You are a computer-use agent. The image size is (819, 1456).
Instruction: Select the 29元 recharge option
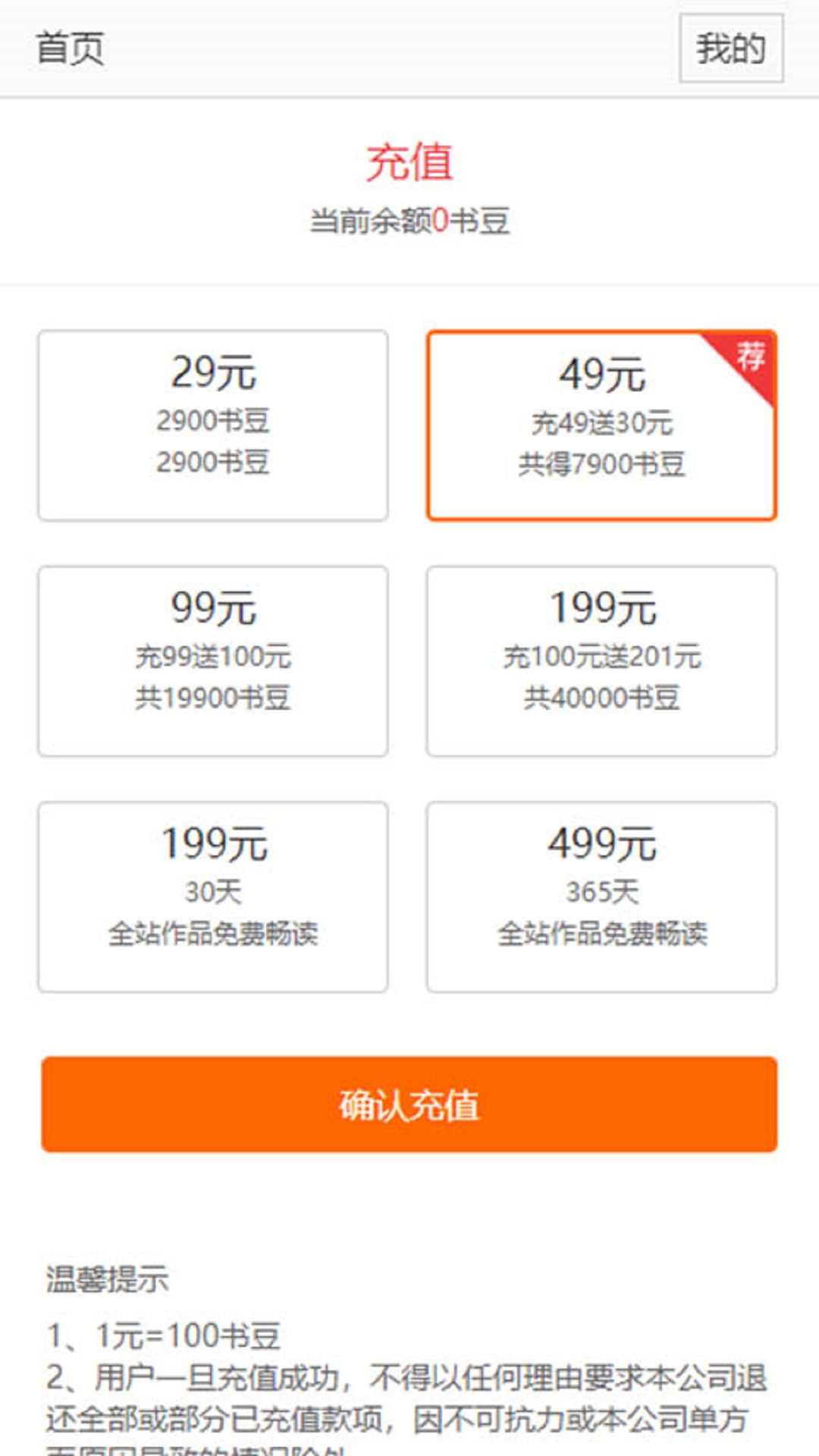(x=213, y=425)
